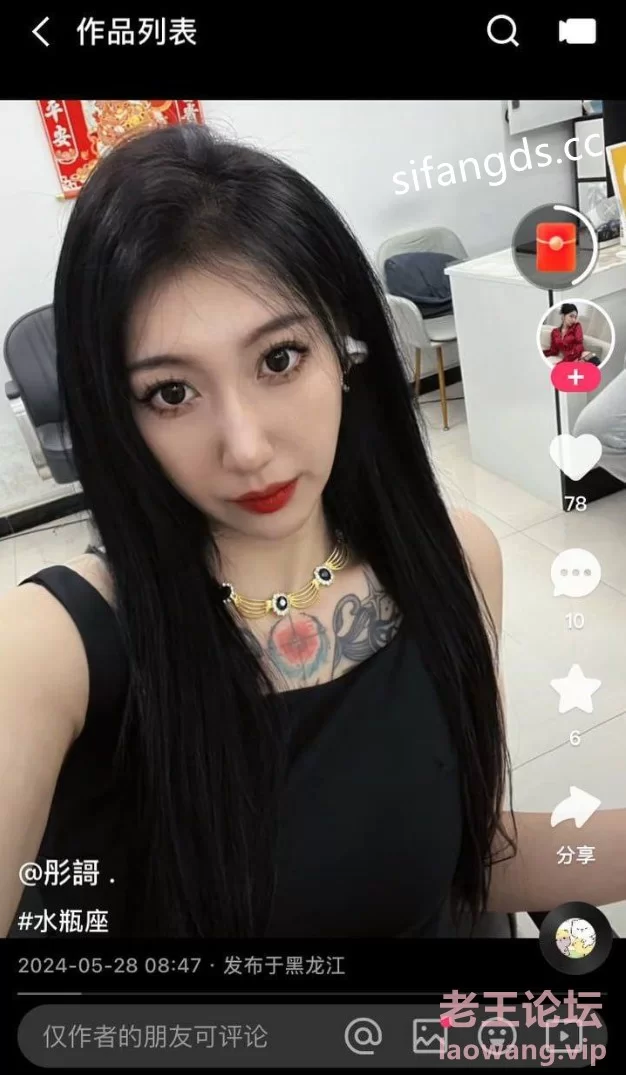626x1075 pixels.
Task: Like this video with the heart icon
Action: pyautogui.click(x=575, y=457)
